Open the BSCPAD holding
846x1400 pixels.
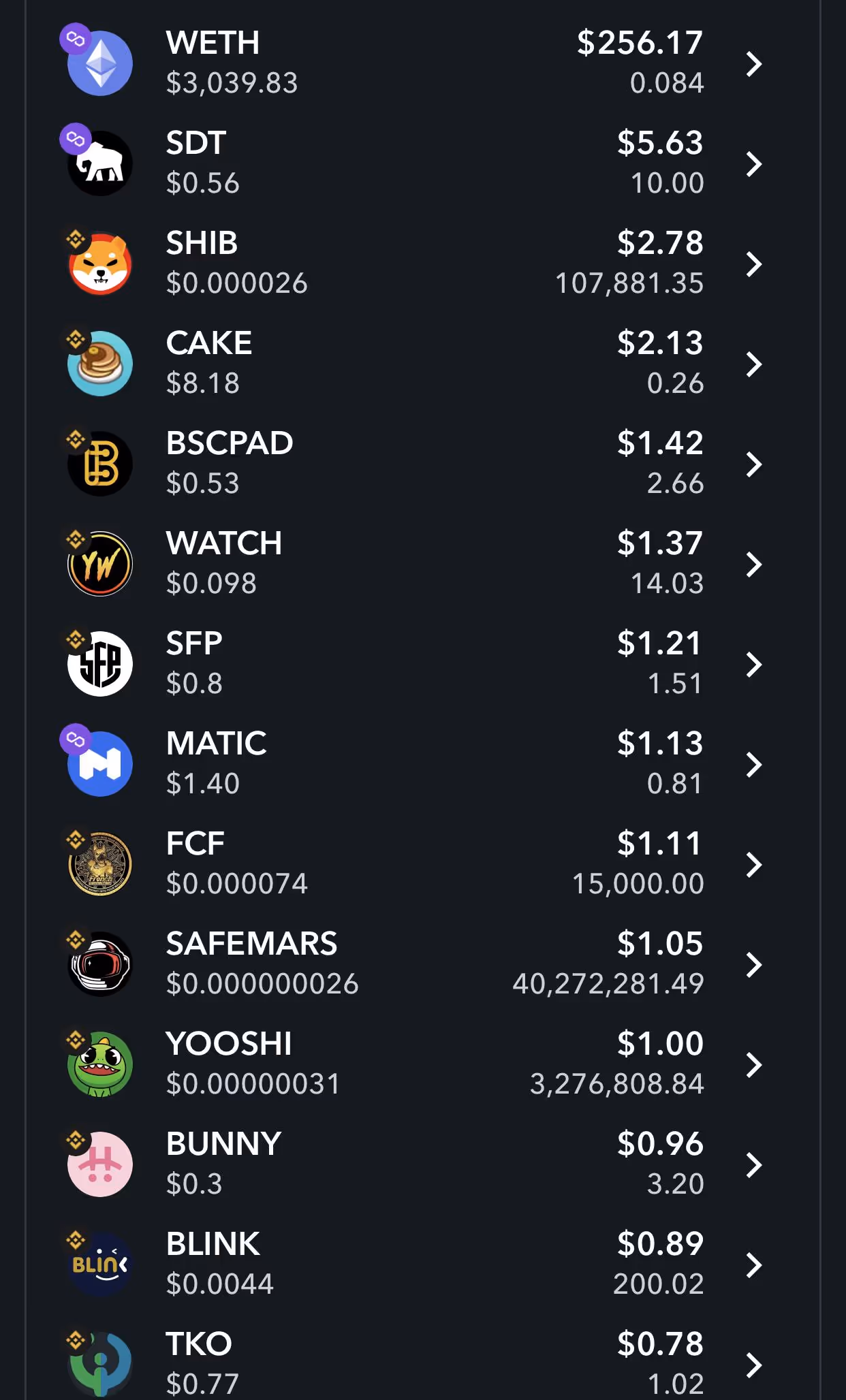coord(422,464)
